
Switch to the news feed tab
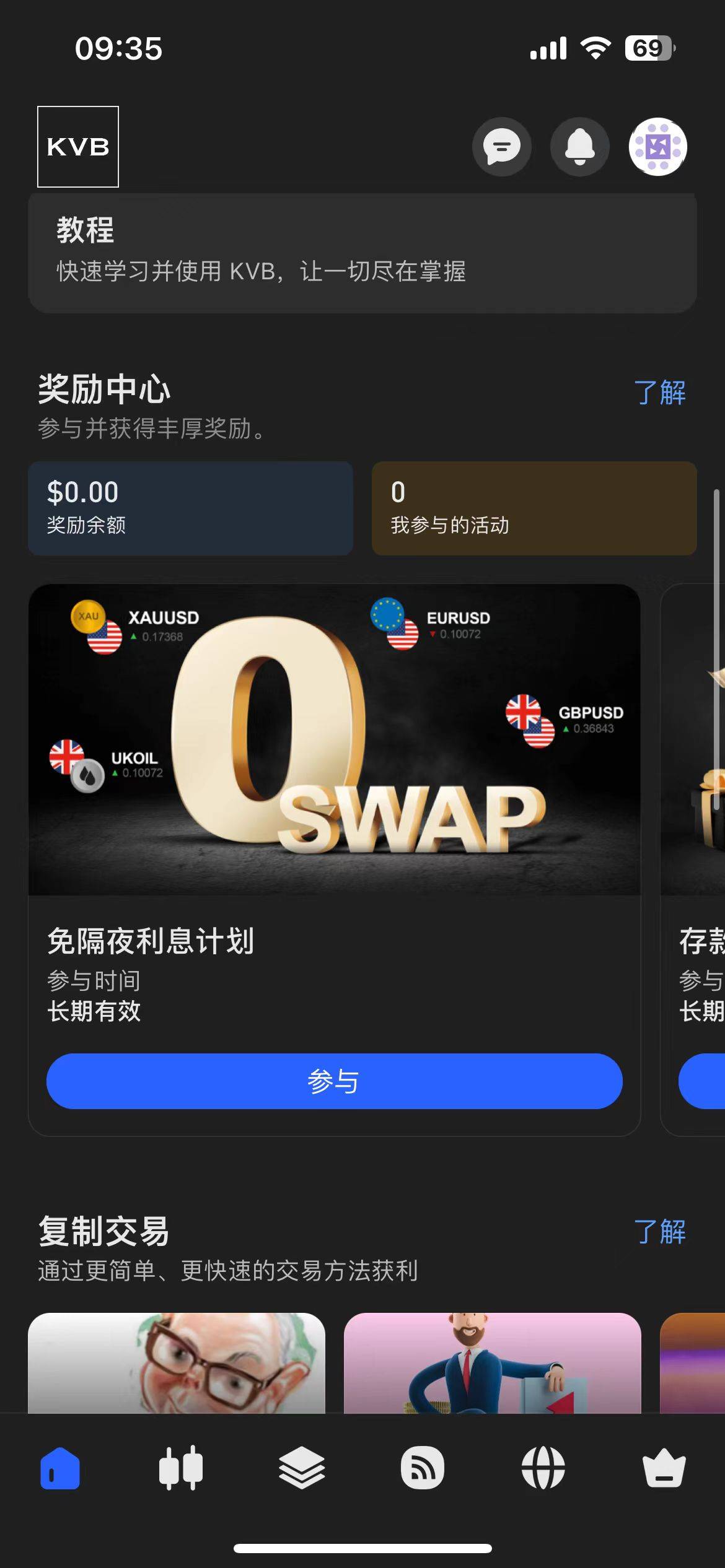tap(422, 1468)
